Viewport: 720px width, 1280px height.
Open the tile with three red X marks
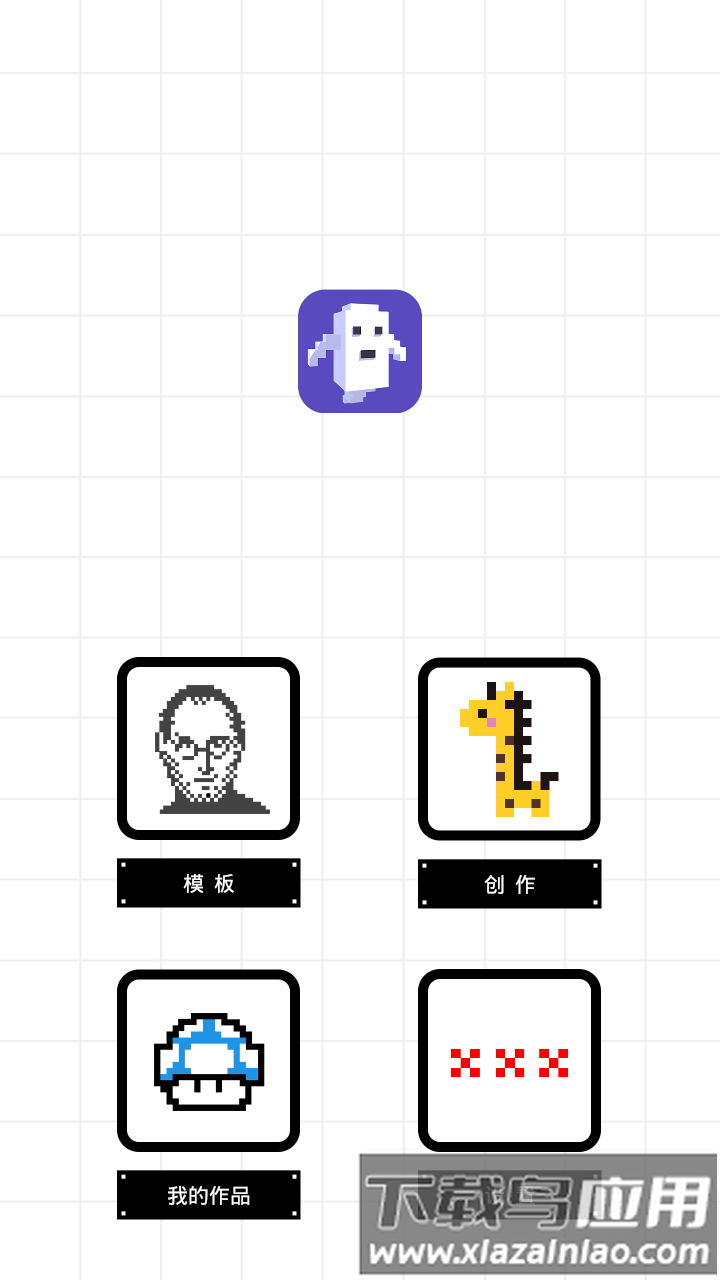pyautogui.click(x=509, y=1060)
